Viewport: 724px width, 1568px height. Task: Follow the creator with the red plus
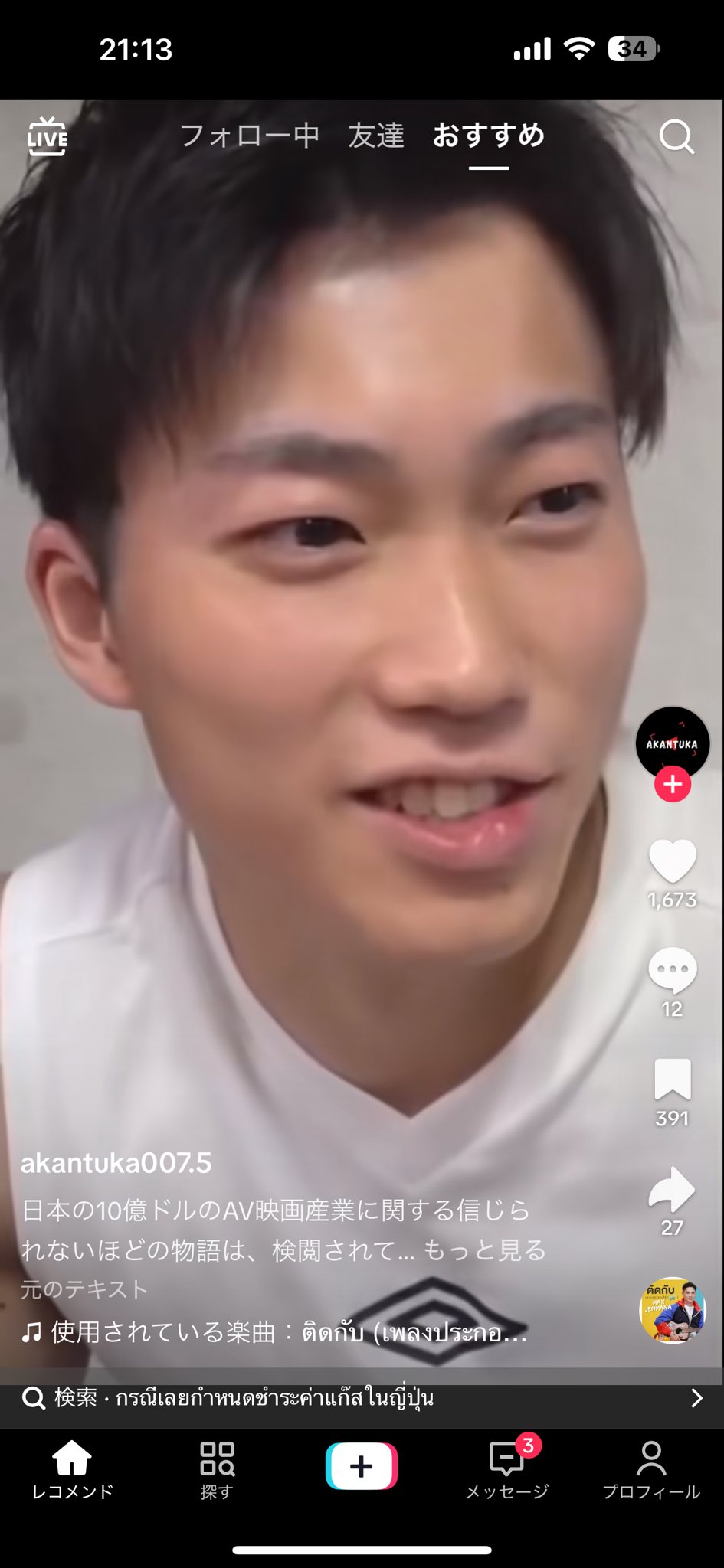click(x=672, y=784)
